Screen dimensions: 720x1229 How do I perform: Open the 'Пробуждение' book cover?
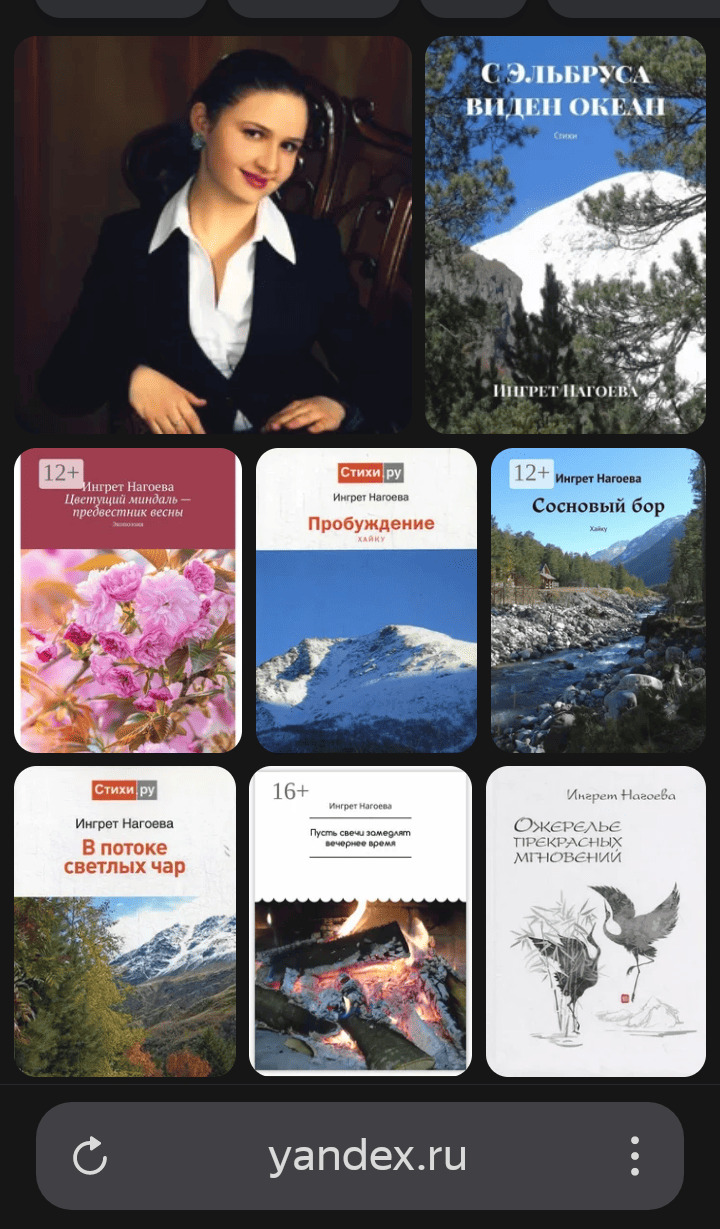(366, 600)
